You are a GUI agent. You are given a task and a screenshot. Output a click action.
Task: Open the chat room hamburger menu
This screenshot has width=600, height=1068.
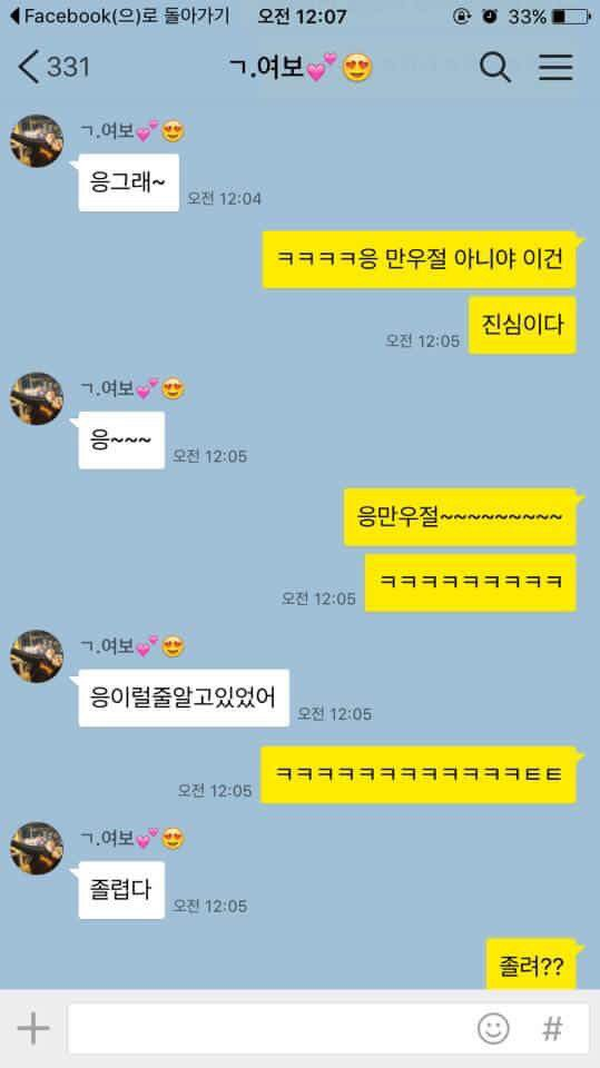[556, 68]
